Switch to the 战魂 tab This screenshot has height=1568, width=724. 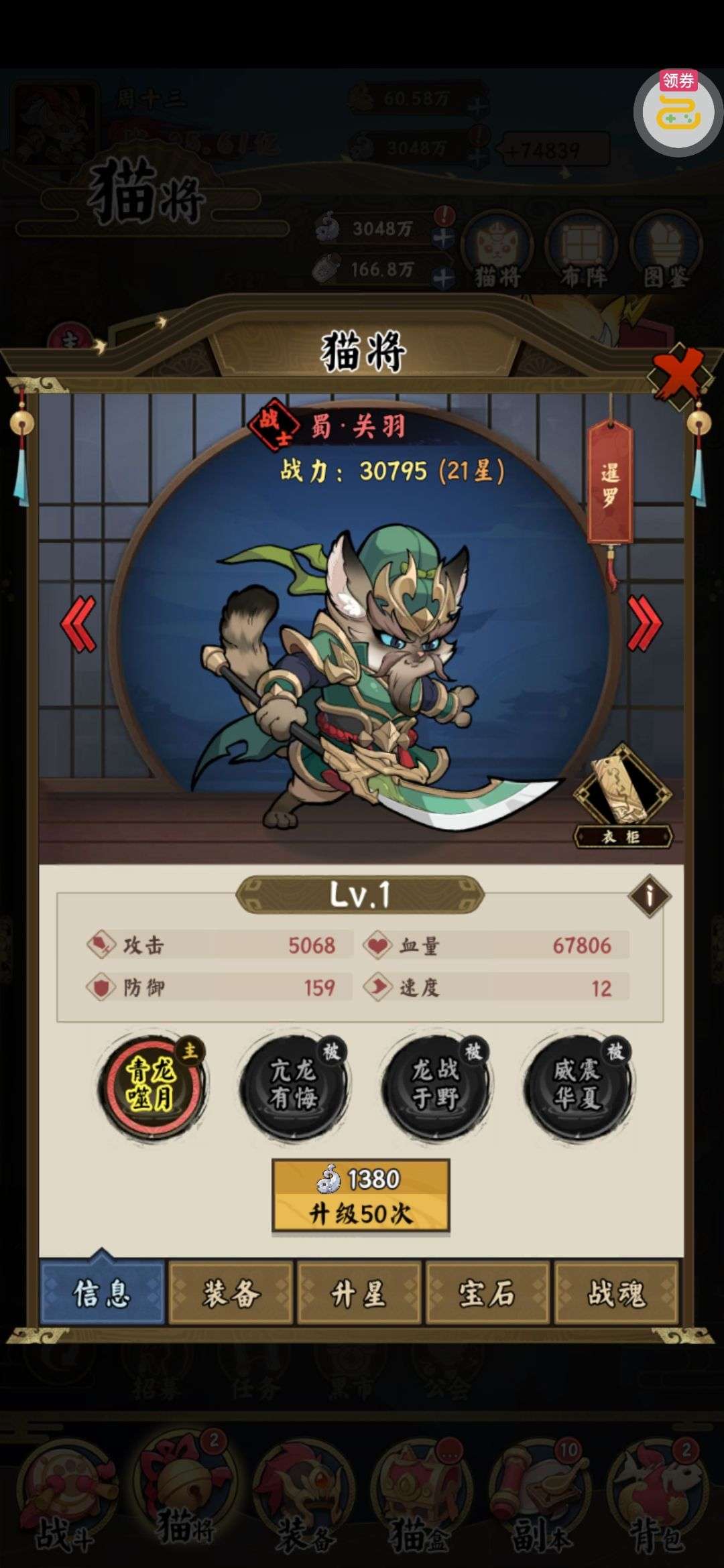pyautogui.click(x=617, y=1293)
